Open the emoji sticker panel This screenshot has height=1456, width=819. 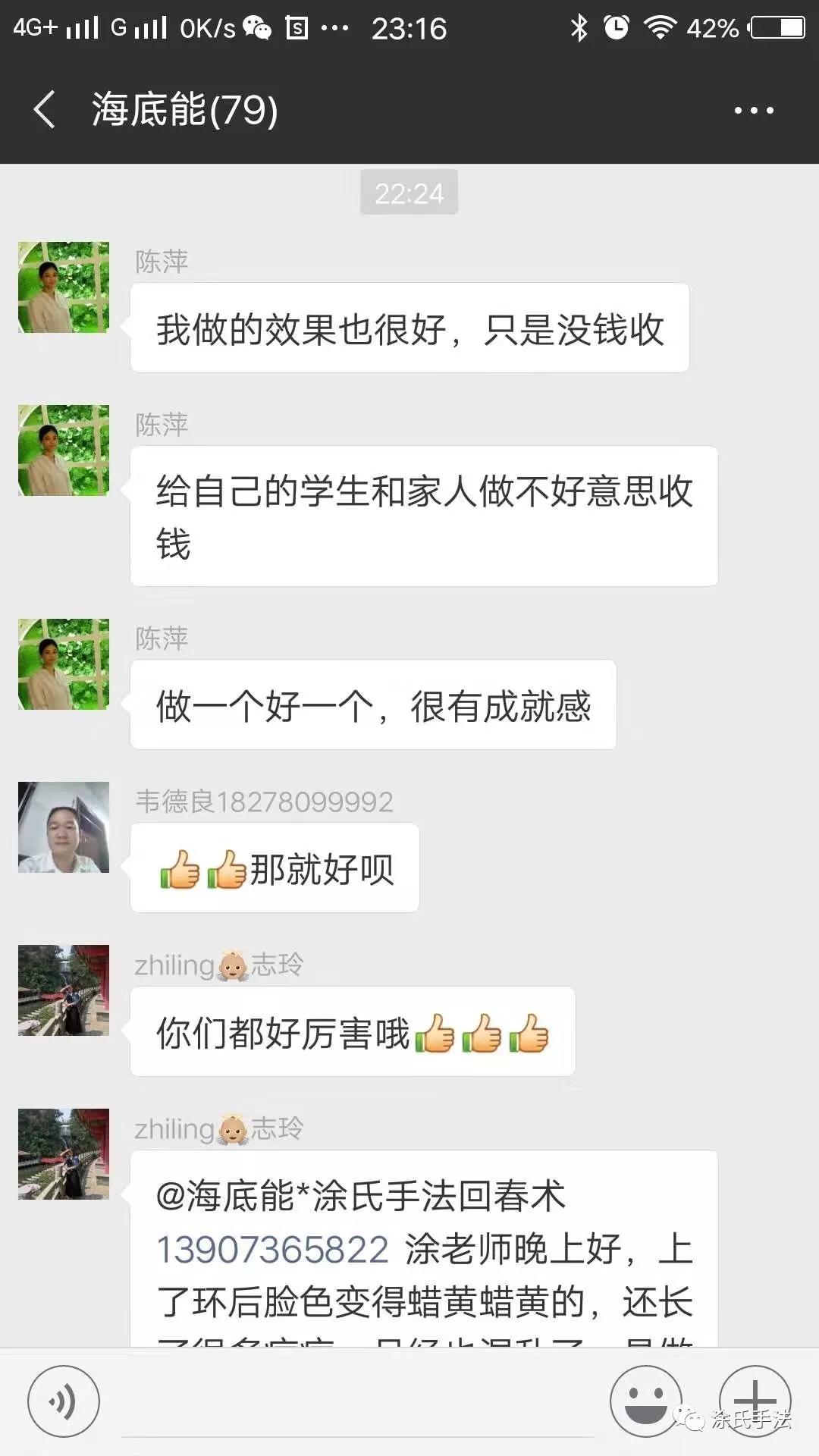pos(645,1401)
